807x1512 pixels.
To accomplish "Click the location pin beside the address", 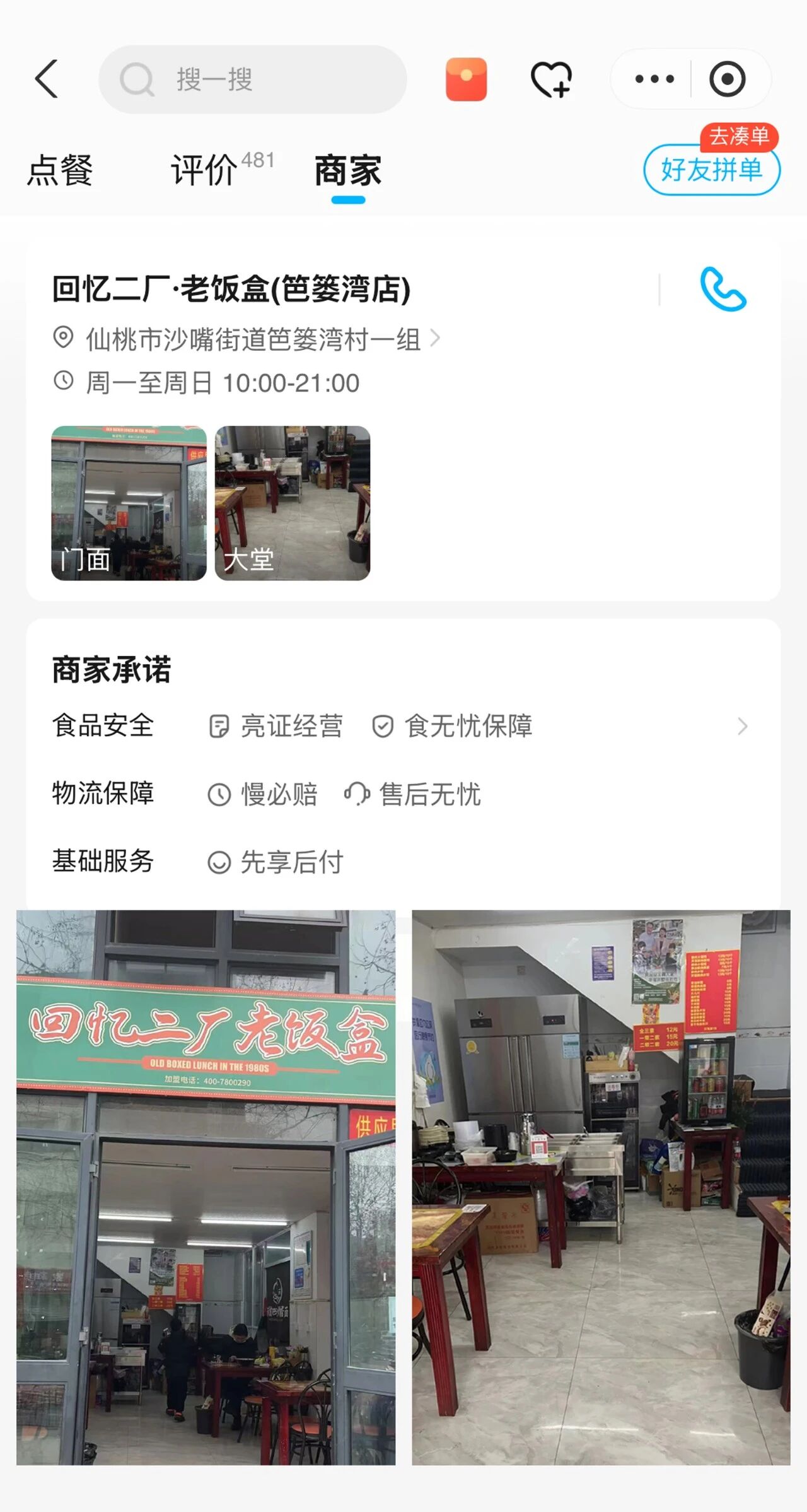I will tap(63, 339).
